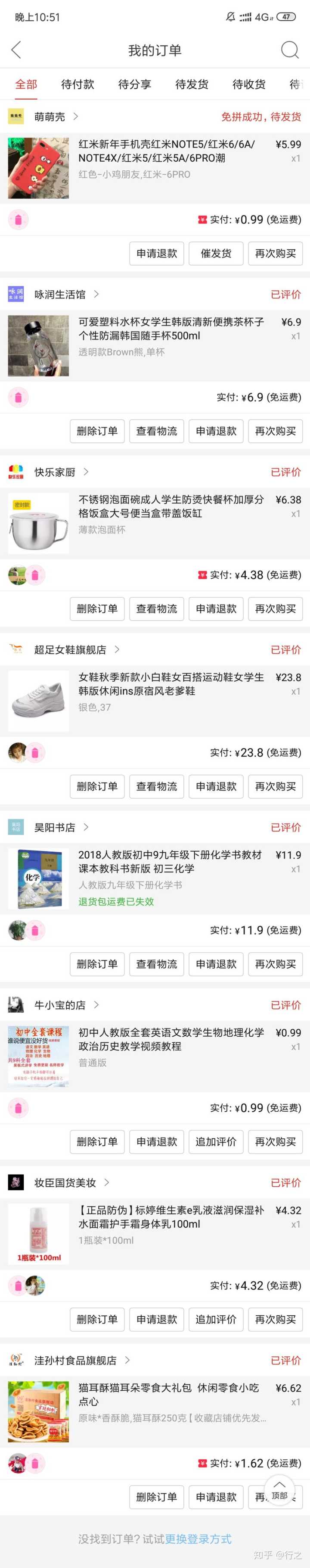Open the 咏润生活馆 store page

click(60, 295)
